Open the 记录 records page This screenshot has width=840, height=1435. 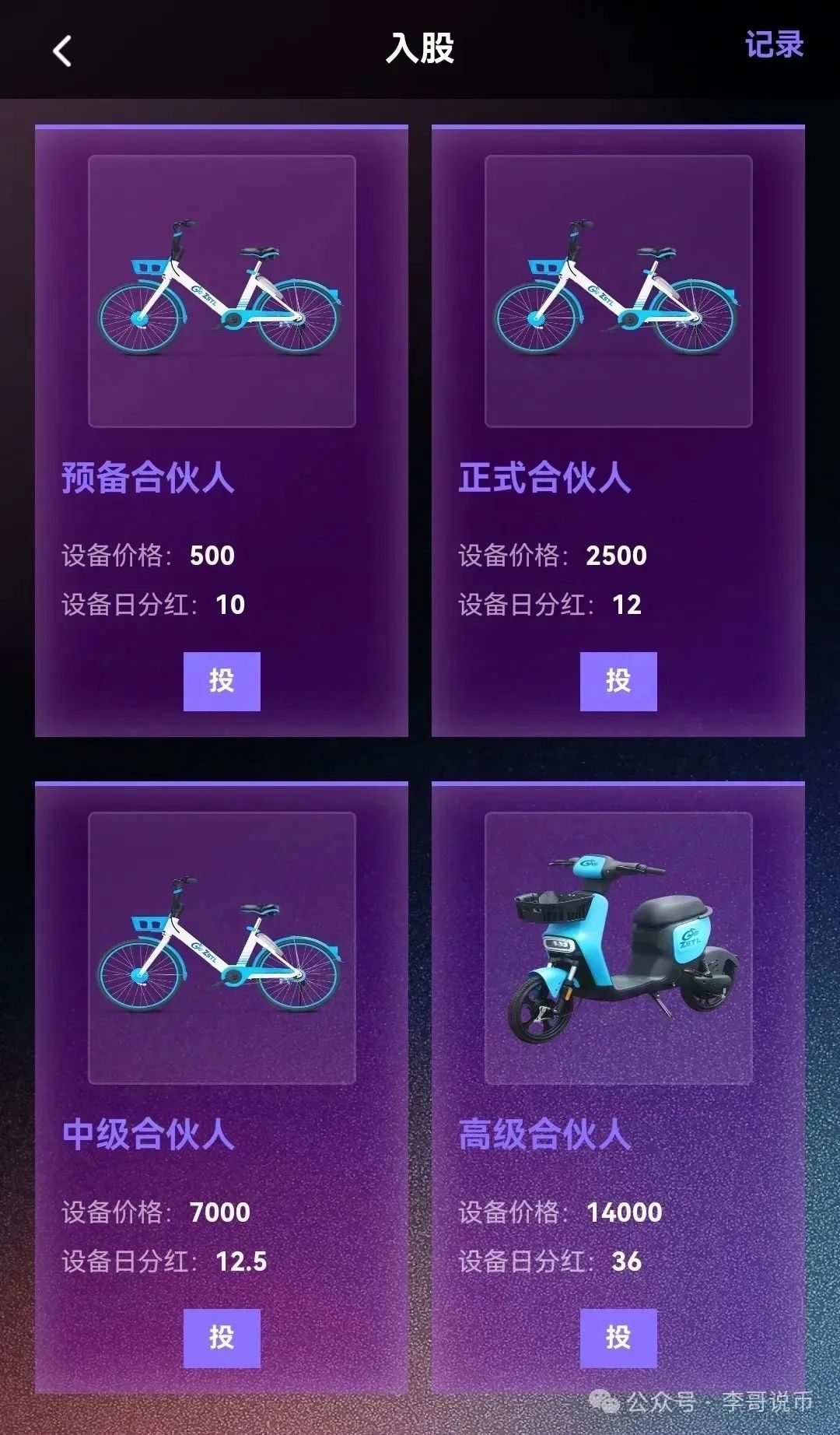[773, 45]
